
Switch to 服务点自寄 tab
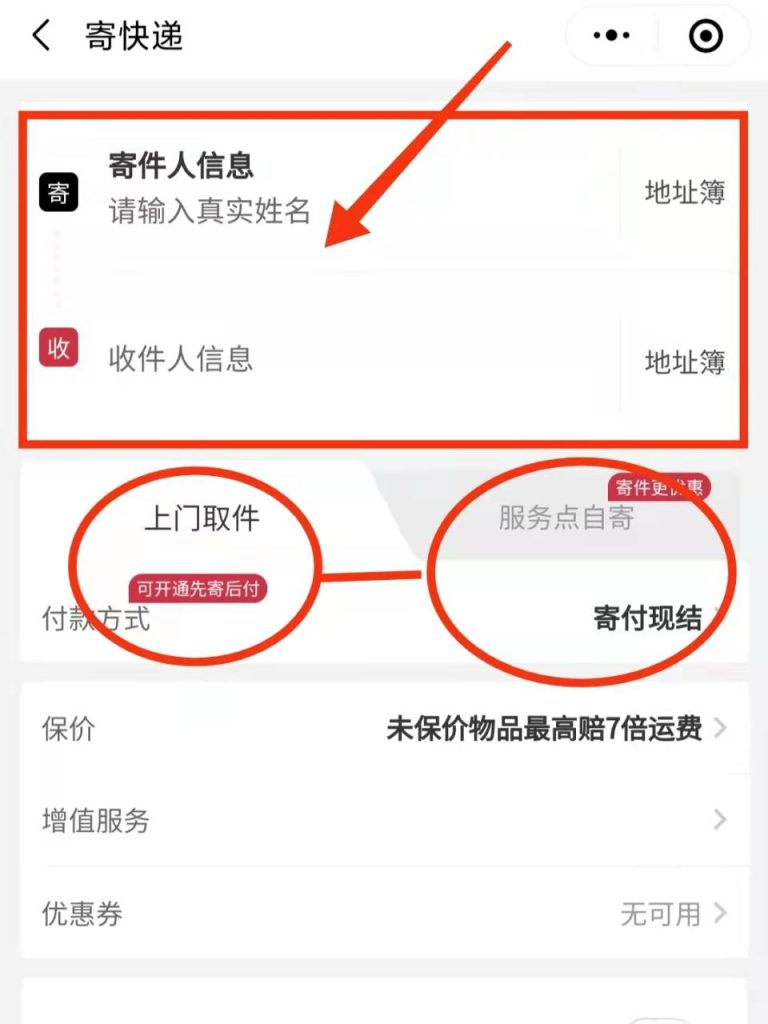[566, 518]
